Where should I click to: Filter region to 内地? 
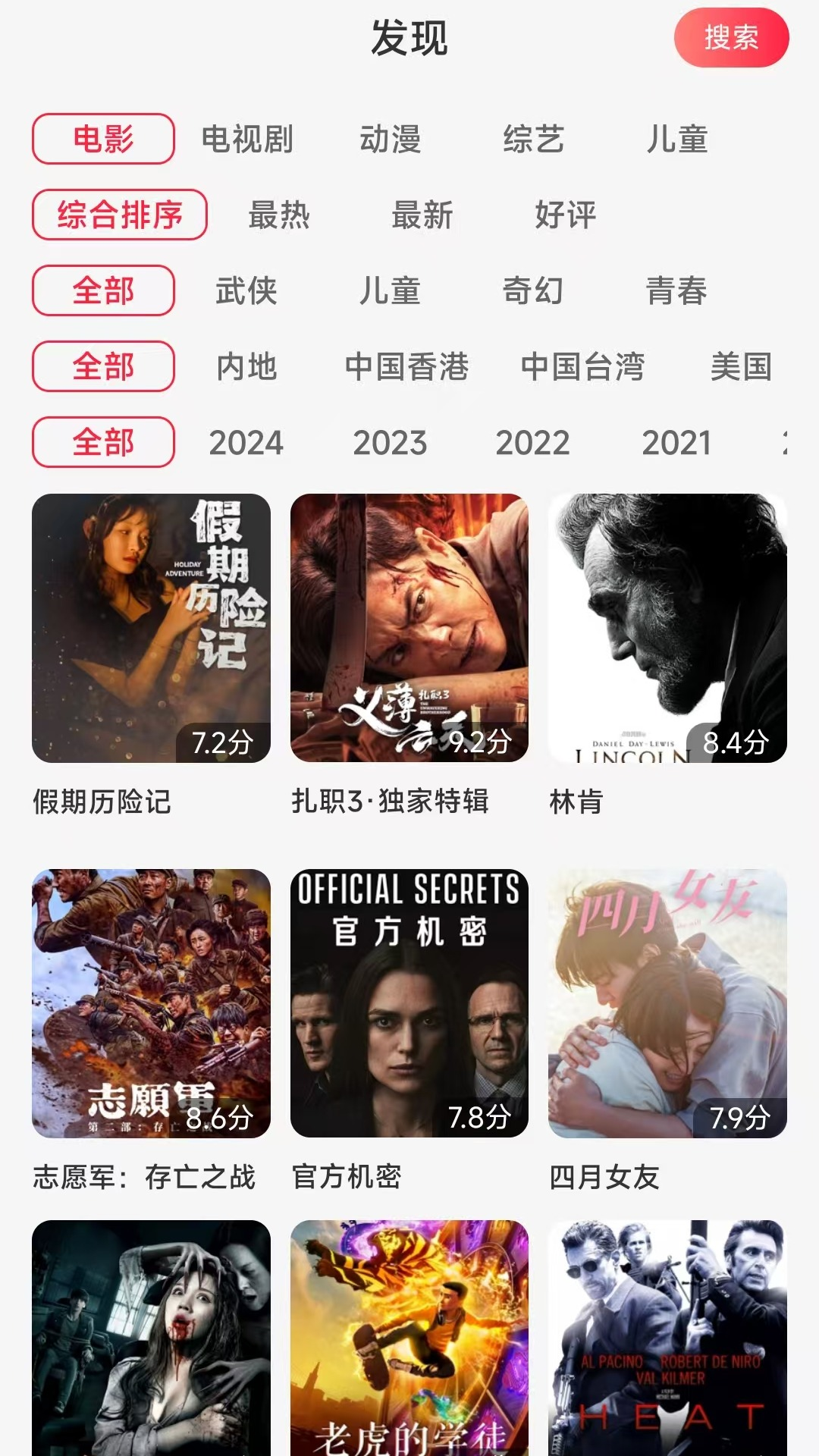pyautogui.click(x=246, y=367)
